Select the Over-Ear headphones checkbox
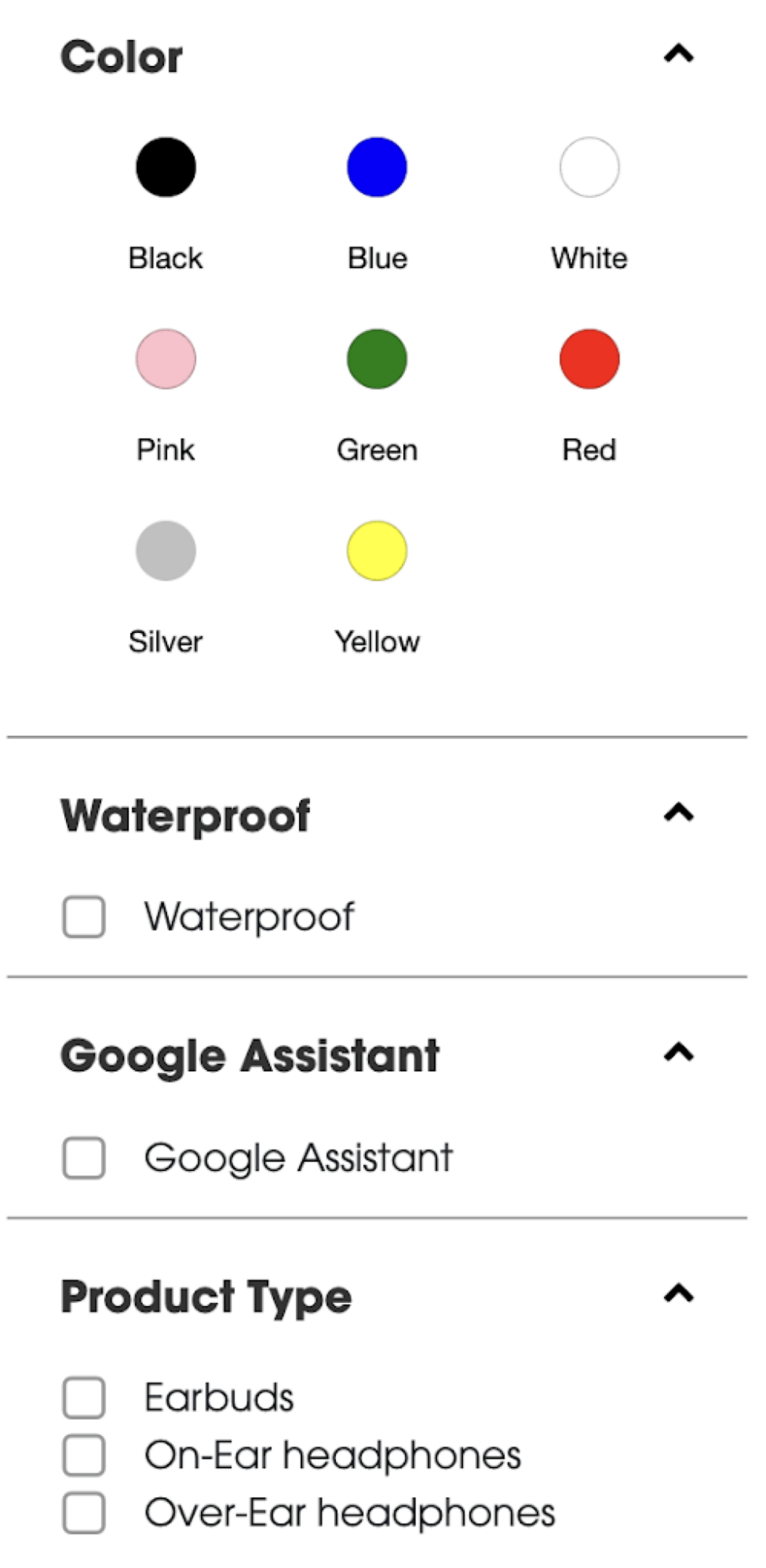This screenshot has width=766, height=1568. click(83, 1512)
